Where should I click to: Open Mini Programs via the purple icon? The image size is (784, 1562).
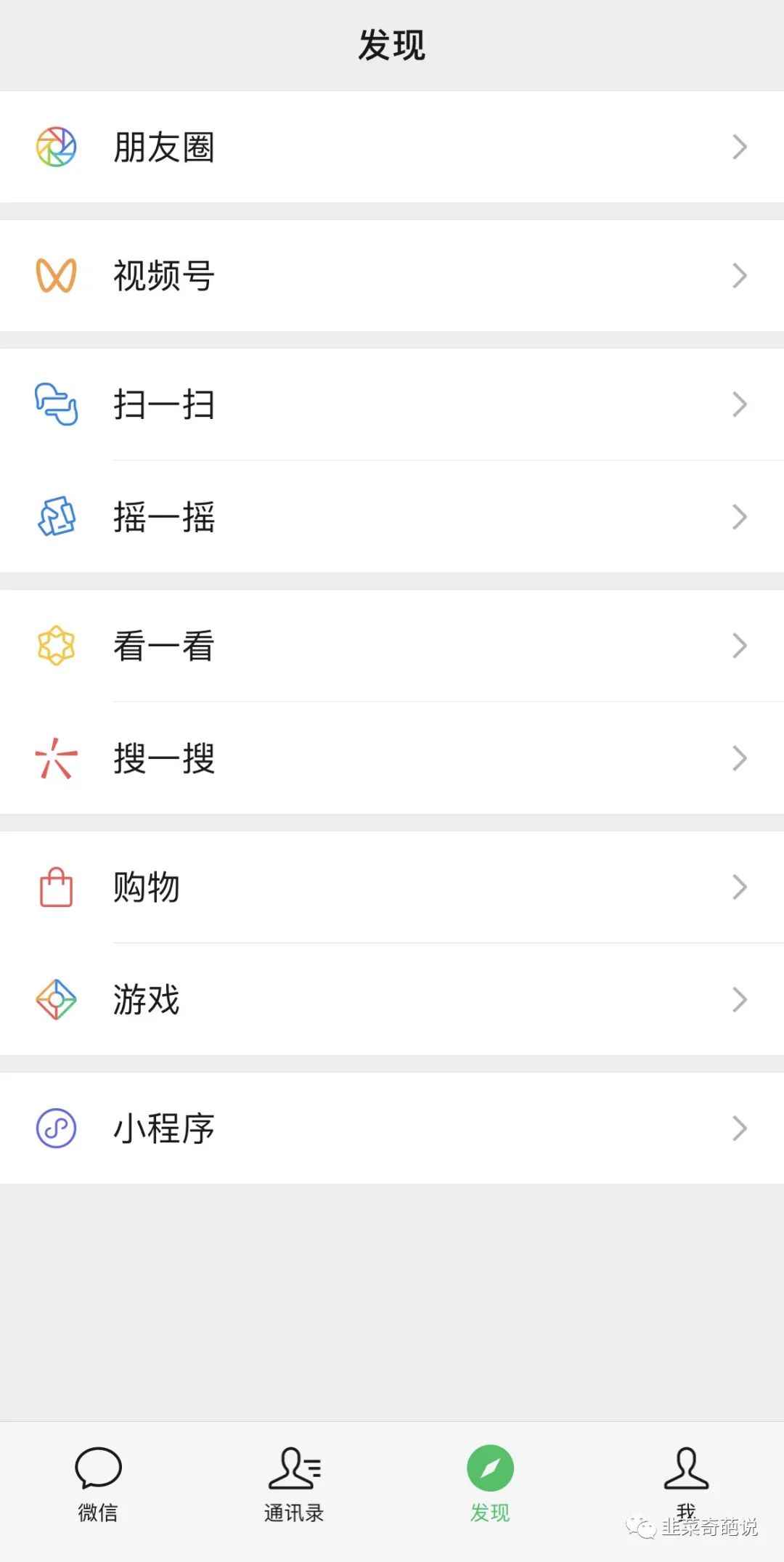[x=58, y=1128]
